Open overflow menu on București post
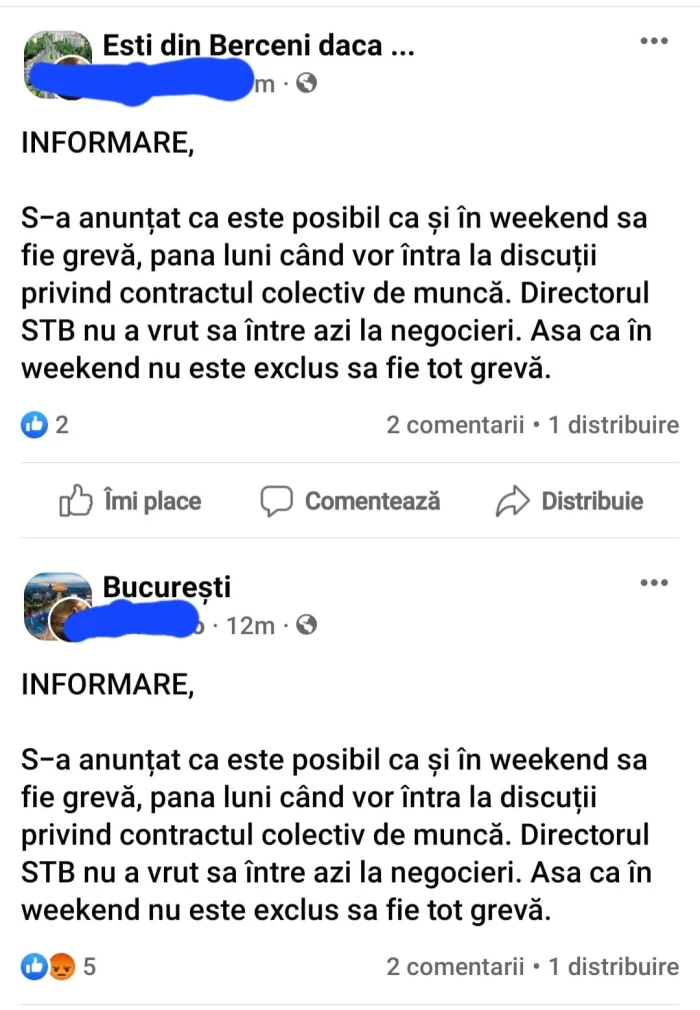The height and width of the screenshot is (1010, 700). tap(653, 582)
